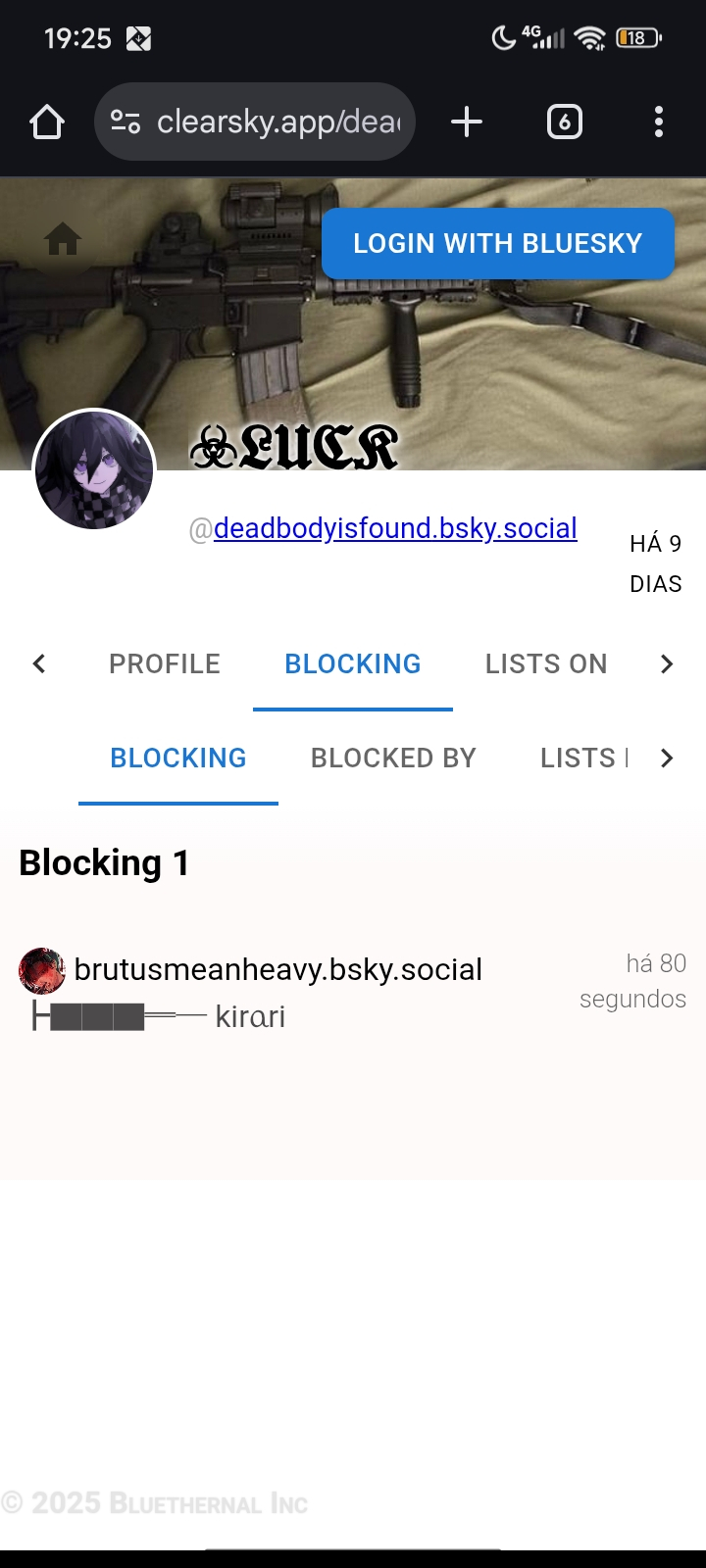Open blocked account brutusmeanheavy.bsky.social
The width and height of the screenshot is (706, 1568).
pos(277,969)
